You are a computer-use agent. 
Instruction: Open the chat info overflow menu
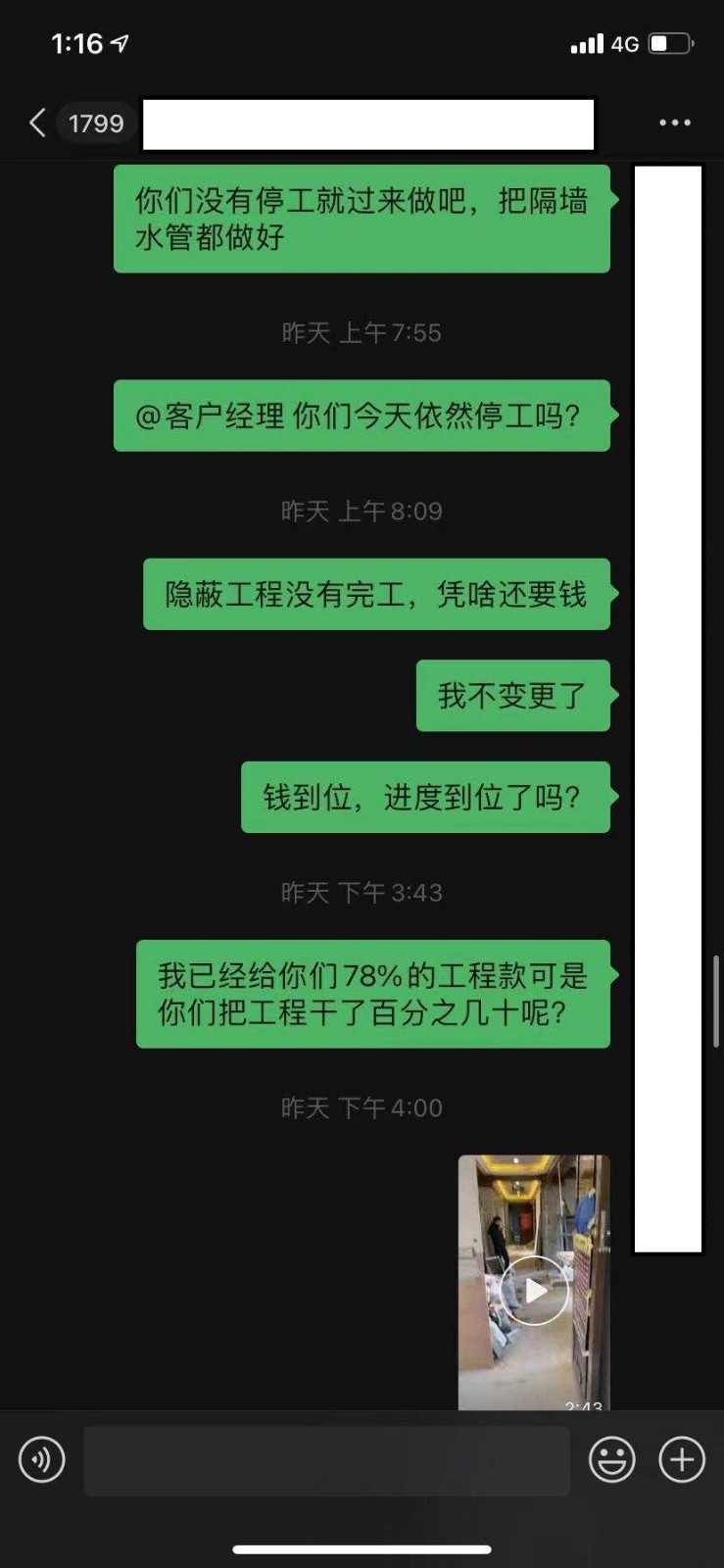coord(674,123)
